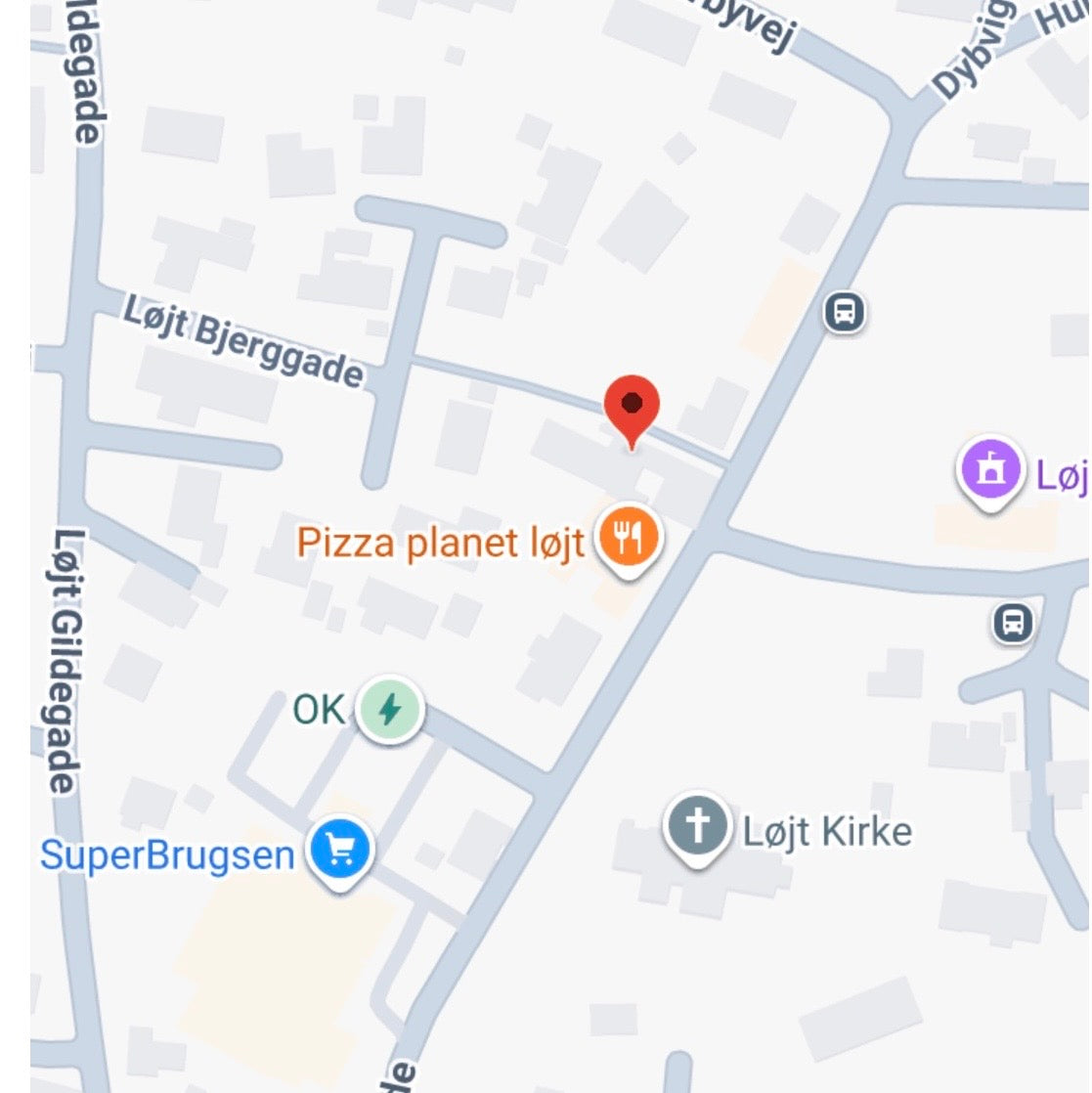Tap the red dropped location pin
The image size is (1092, 1093).
coord(633,406)
